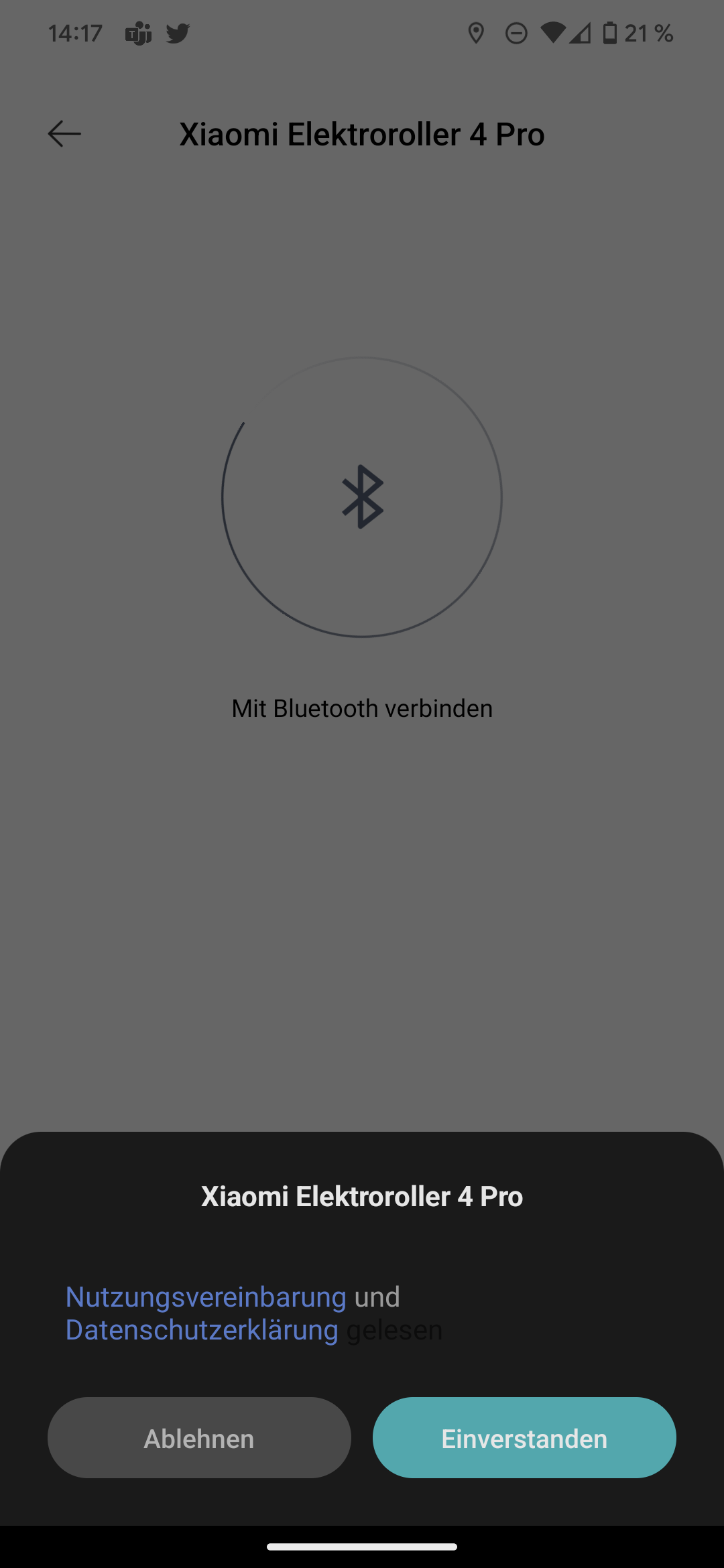Accept terms by tapping Einverstanden
The width and height of the screenshot is (724, 1568).
pos(525,1437)
